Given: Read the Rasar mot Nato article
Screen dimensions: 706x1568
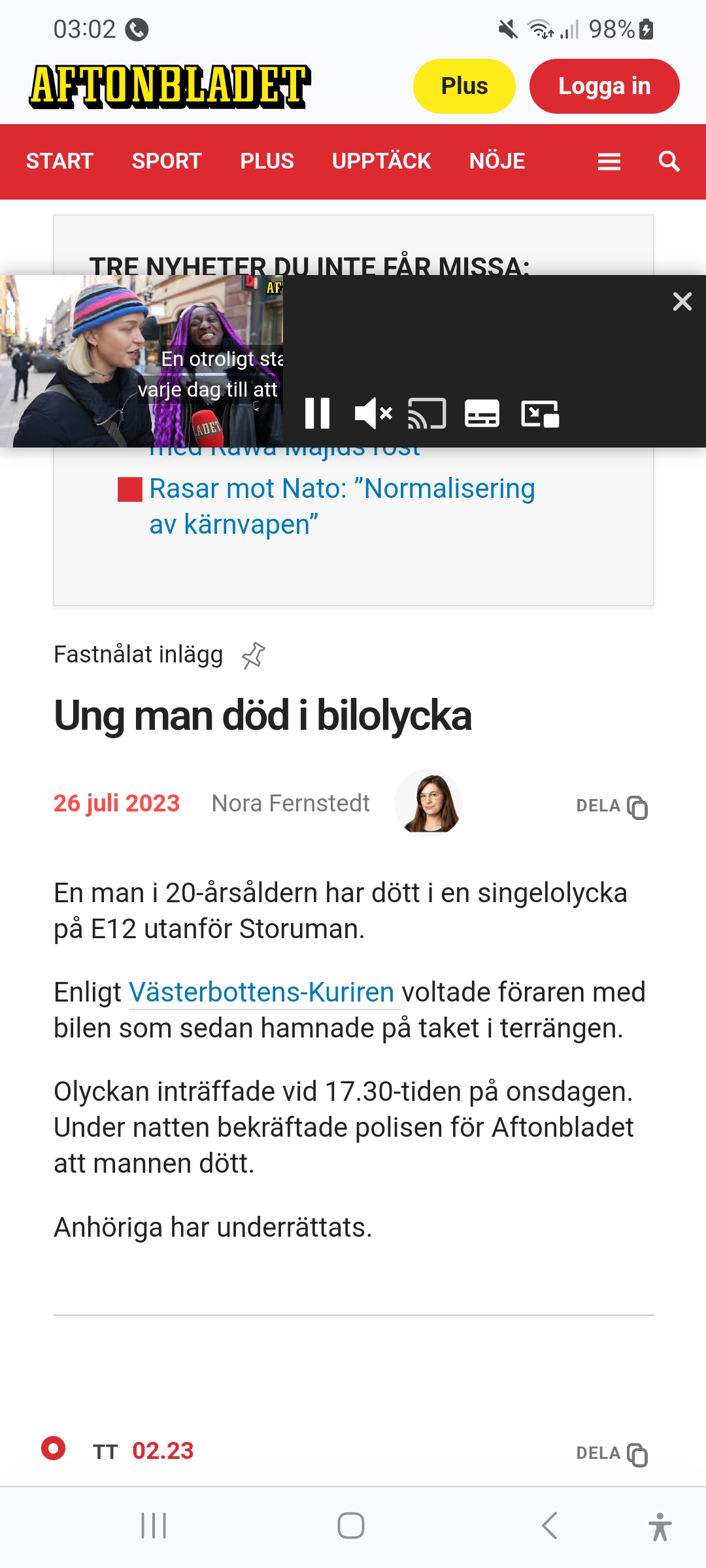Looking at the screenshot, I should click(341, 506).
